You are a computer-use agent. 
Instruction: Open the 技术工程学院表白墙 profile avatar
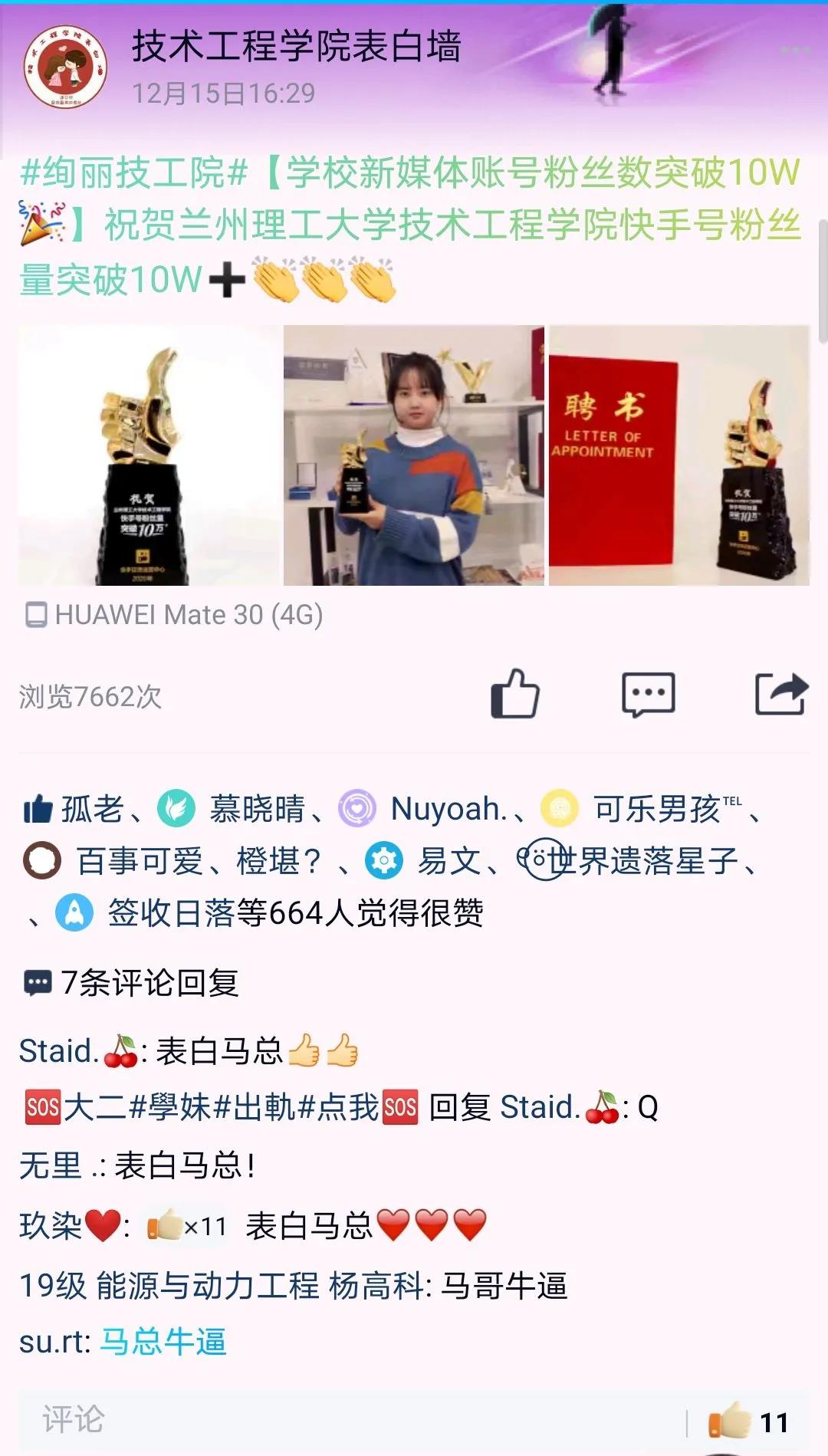point(64,66)
